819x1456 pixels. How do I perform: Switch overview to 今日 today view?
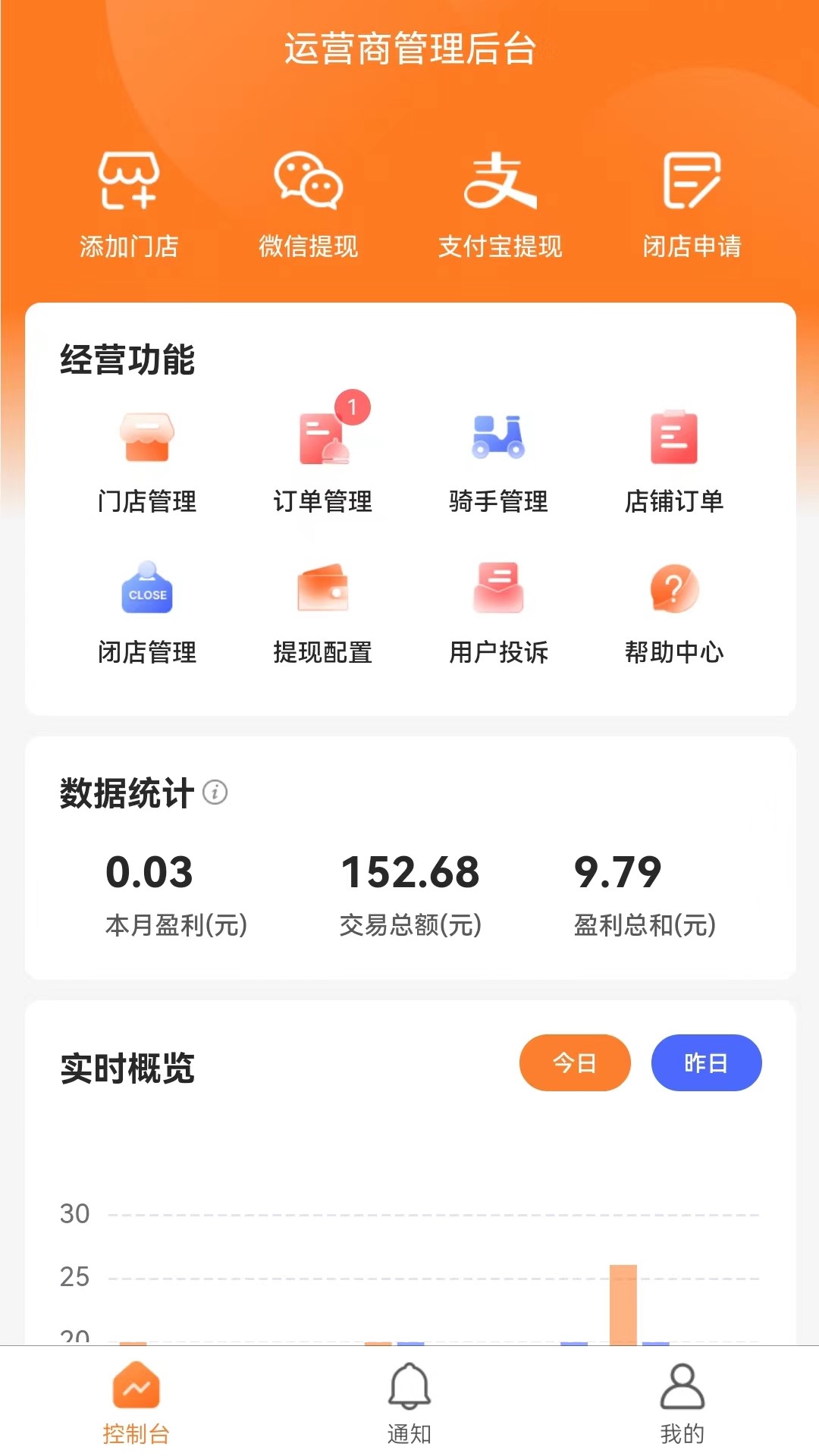(575, 1063)
